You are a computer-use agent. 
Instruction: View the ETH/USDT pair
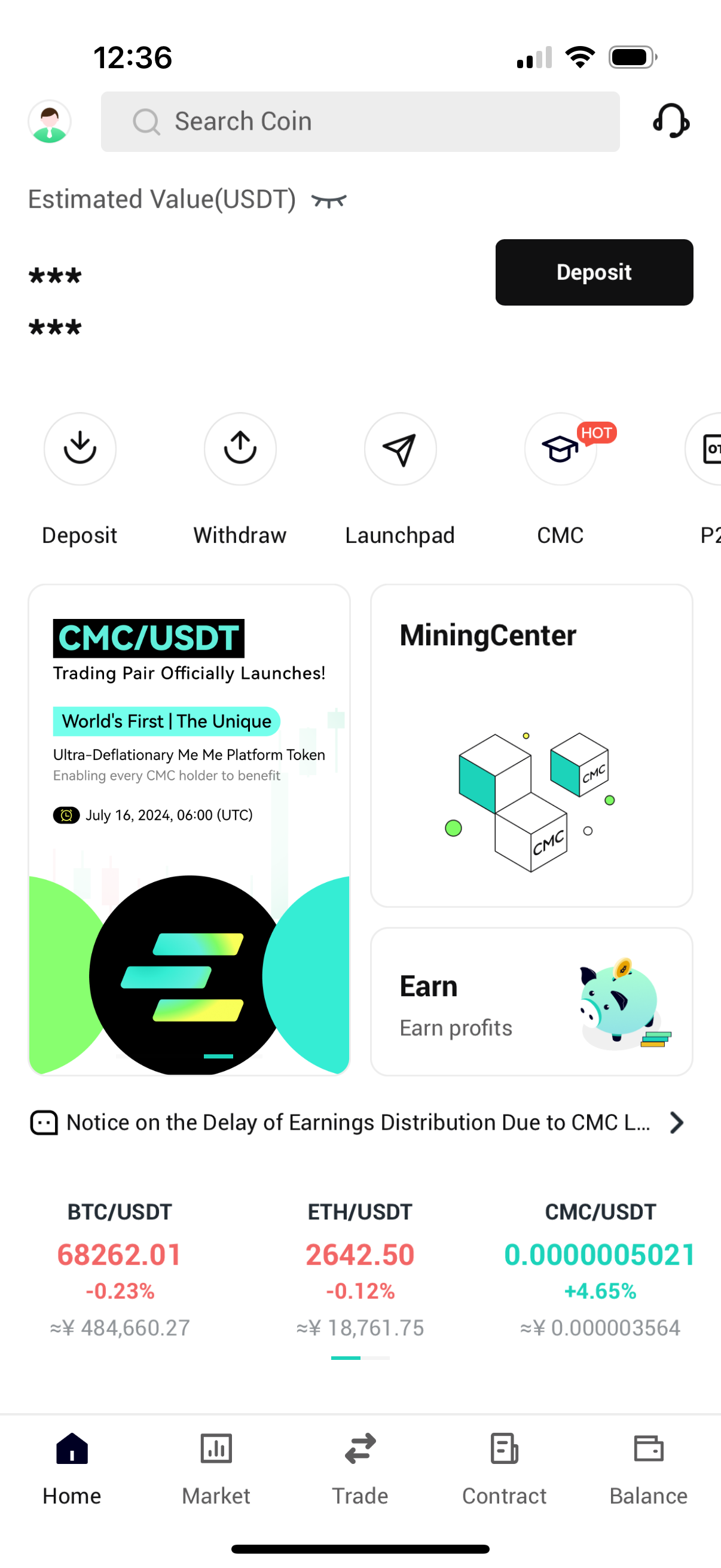tap(360, 1267)
